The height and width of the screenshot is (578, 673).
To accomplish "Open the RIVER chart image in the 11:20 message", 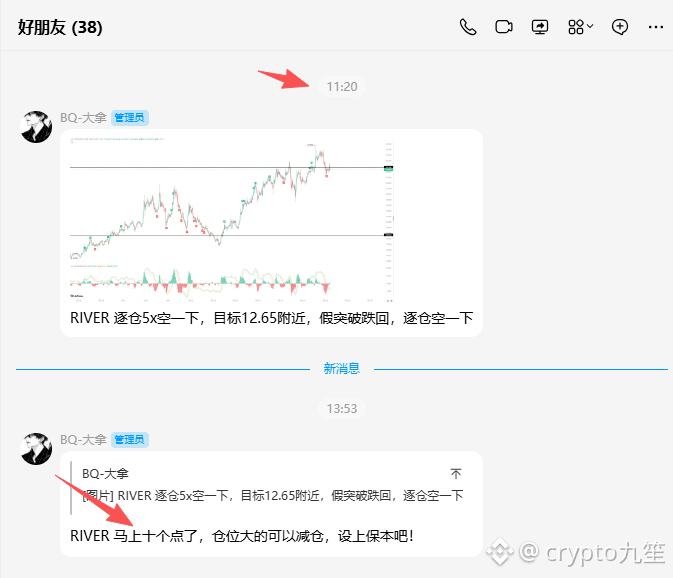I will [232, 220].
